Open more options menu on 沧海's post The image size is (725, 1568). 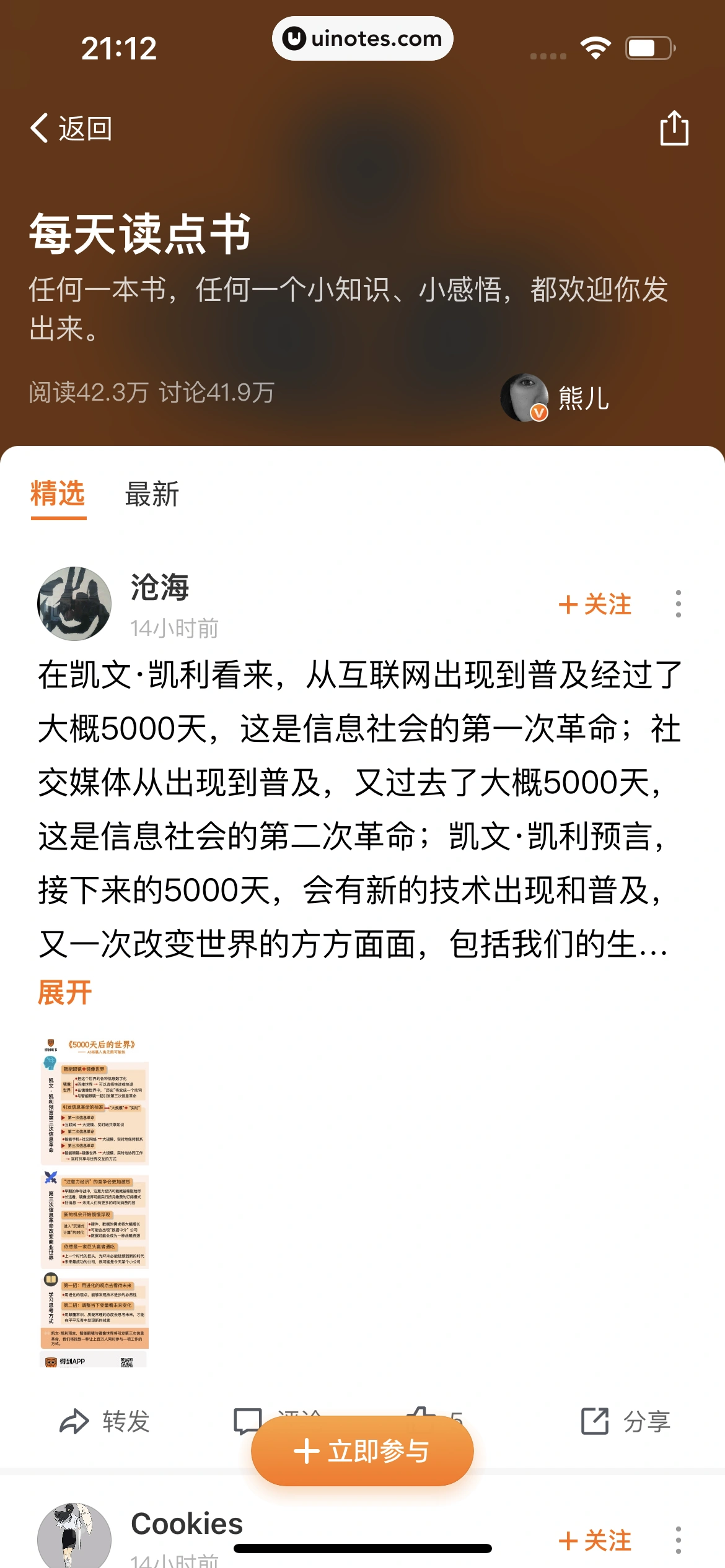pyautogui.click(x=680, y=604)
